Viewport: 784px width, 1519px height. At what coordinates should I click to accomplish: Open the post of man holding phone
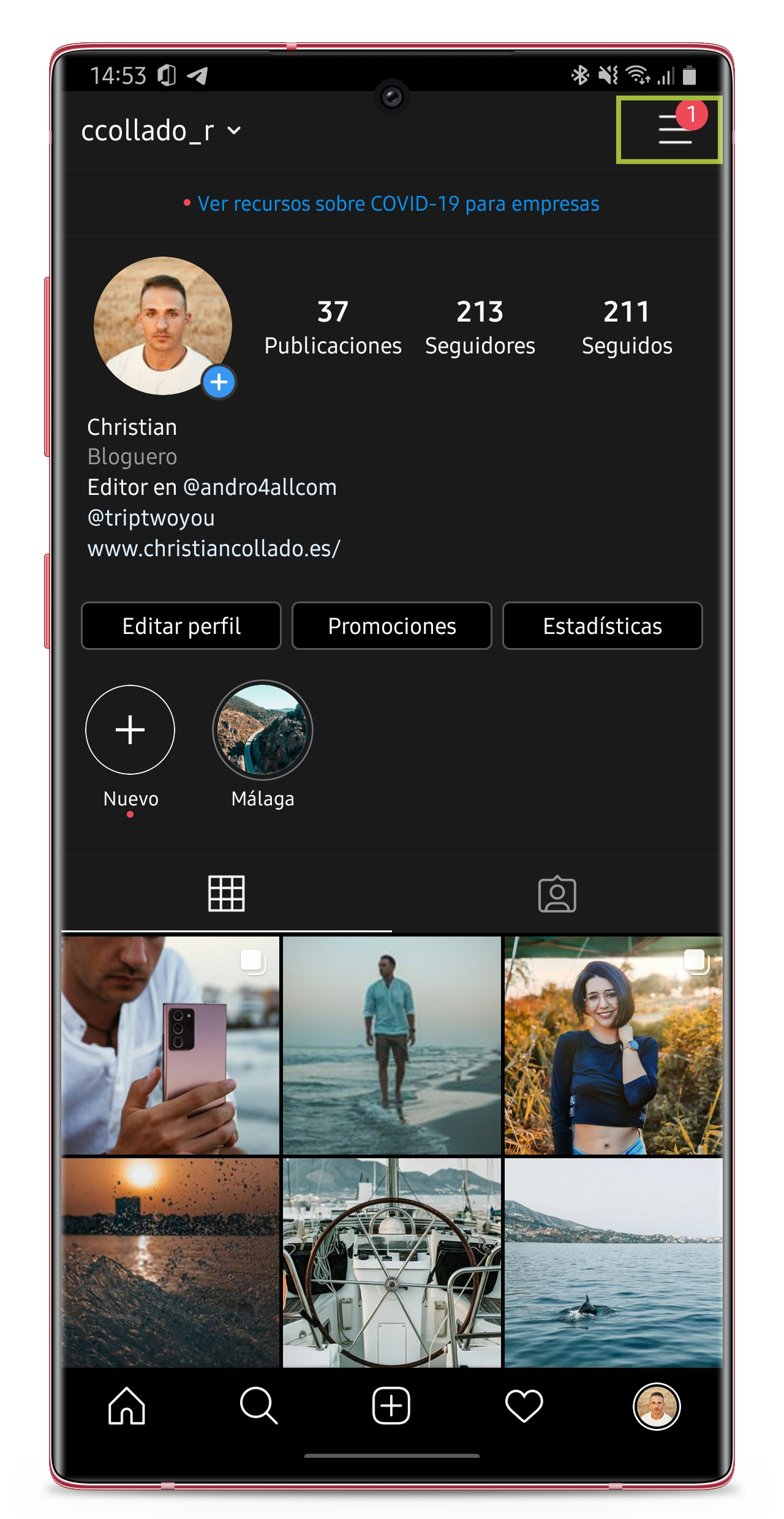click(170, 1045)
